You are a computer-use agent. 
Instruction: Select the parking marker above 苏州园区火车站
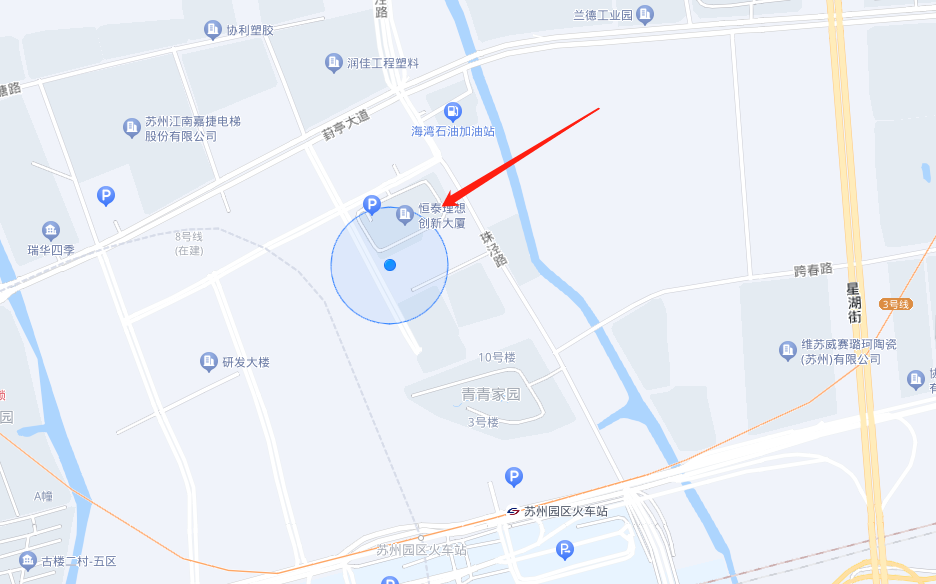(514, 477)
